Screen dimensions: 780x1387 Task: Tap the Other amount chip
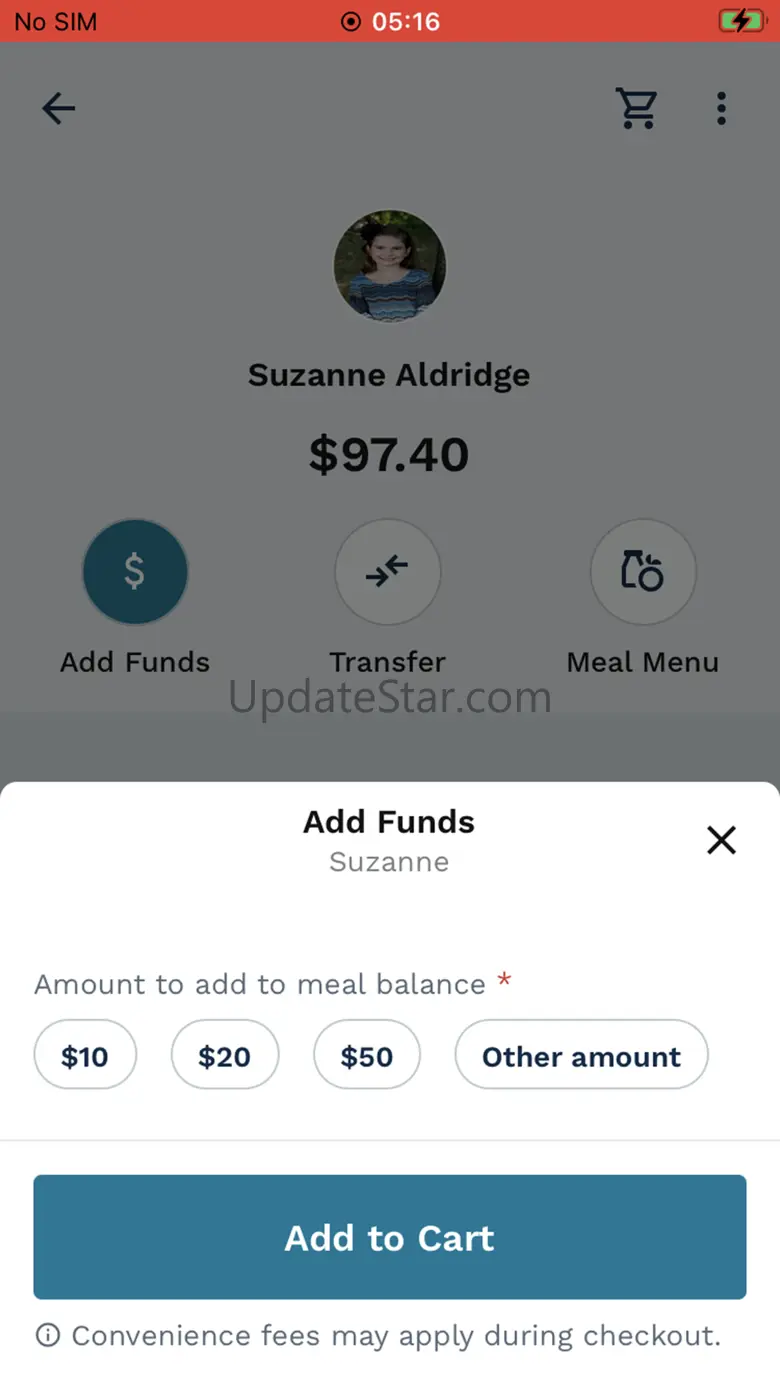tap(581, 1056)
